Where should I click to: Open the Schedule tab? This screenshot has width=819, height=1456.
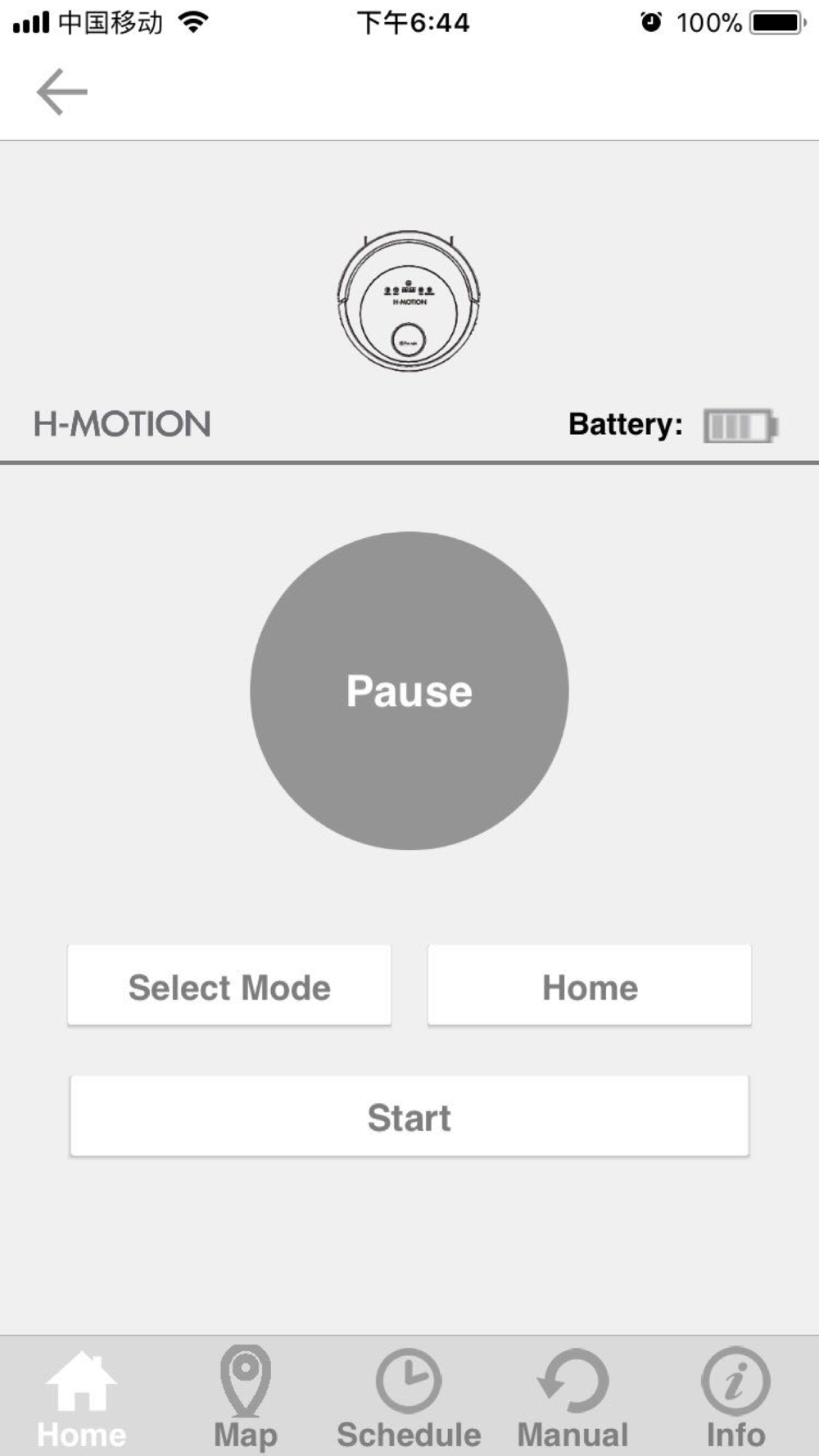tap(409, 1398)
